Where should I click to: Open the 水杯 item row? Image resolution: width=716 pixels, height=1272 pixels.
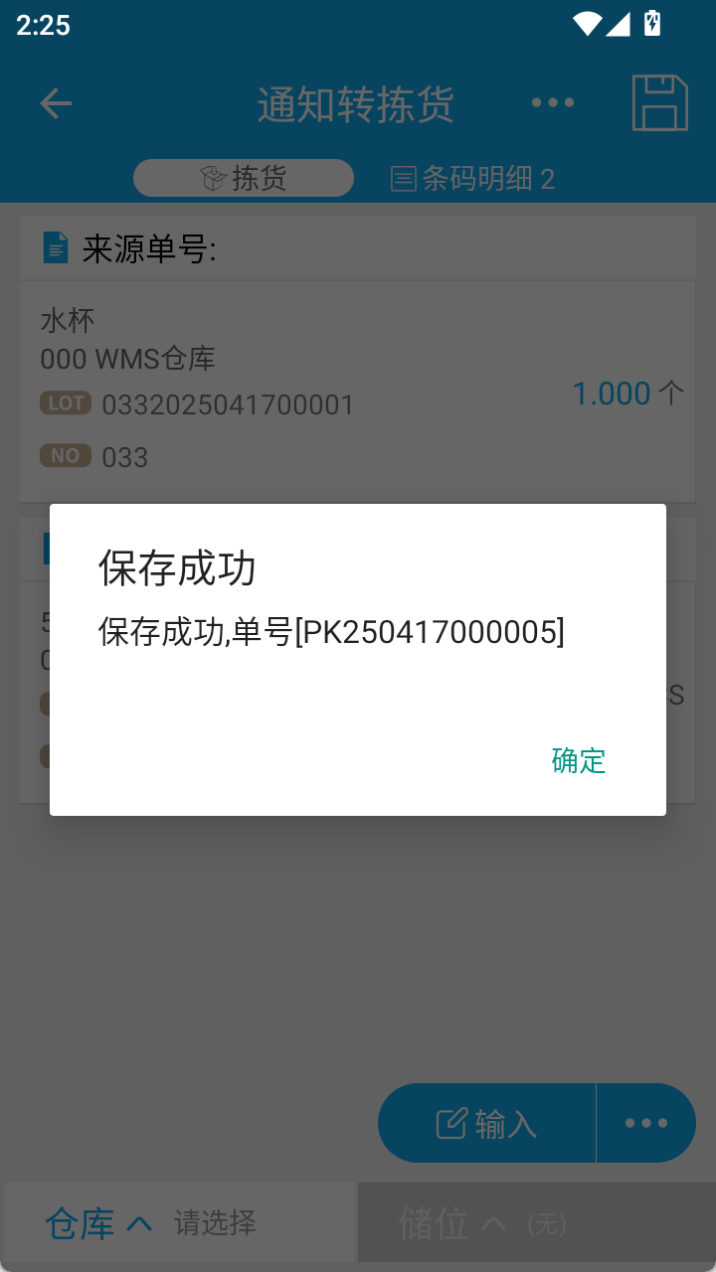[x=358, y=392]
